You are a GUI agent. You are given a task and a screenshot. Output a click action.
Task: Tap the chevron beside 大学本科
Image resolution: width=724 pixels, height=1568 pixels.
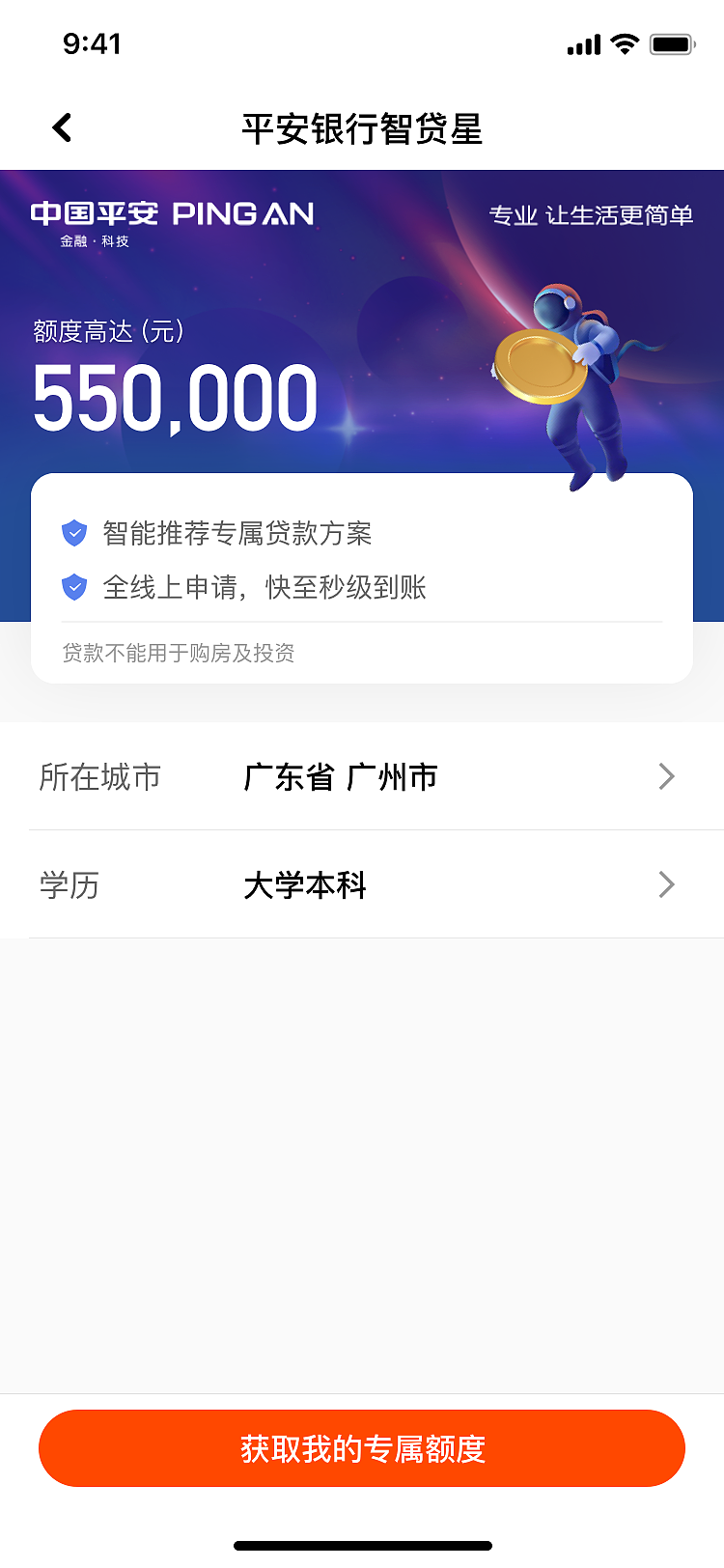point(666,885)
